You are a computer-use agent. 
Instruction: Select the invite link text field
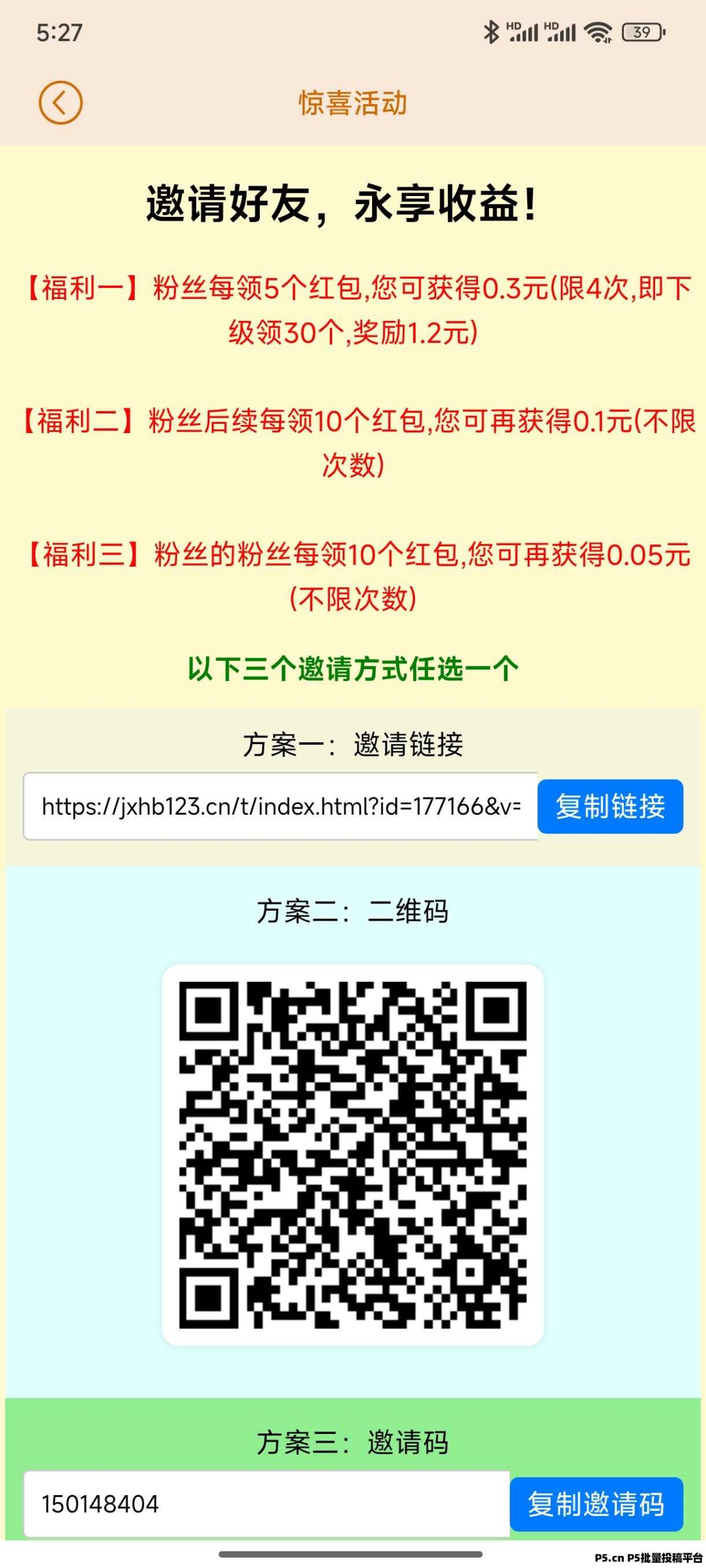tap(281, 806)
